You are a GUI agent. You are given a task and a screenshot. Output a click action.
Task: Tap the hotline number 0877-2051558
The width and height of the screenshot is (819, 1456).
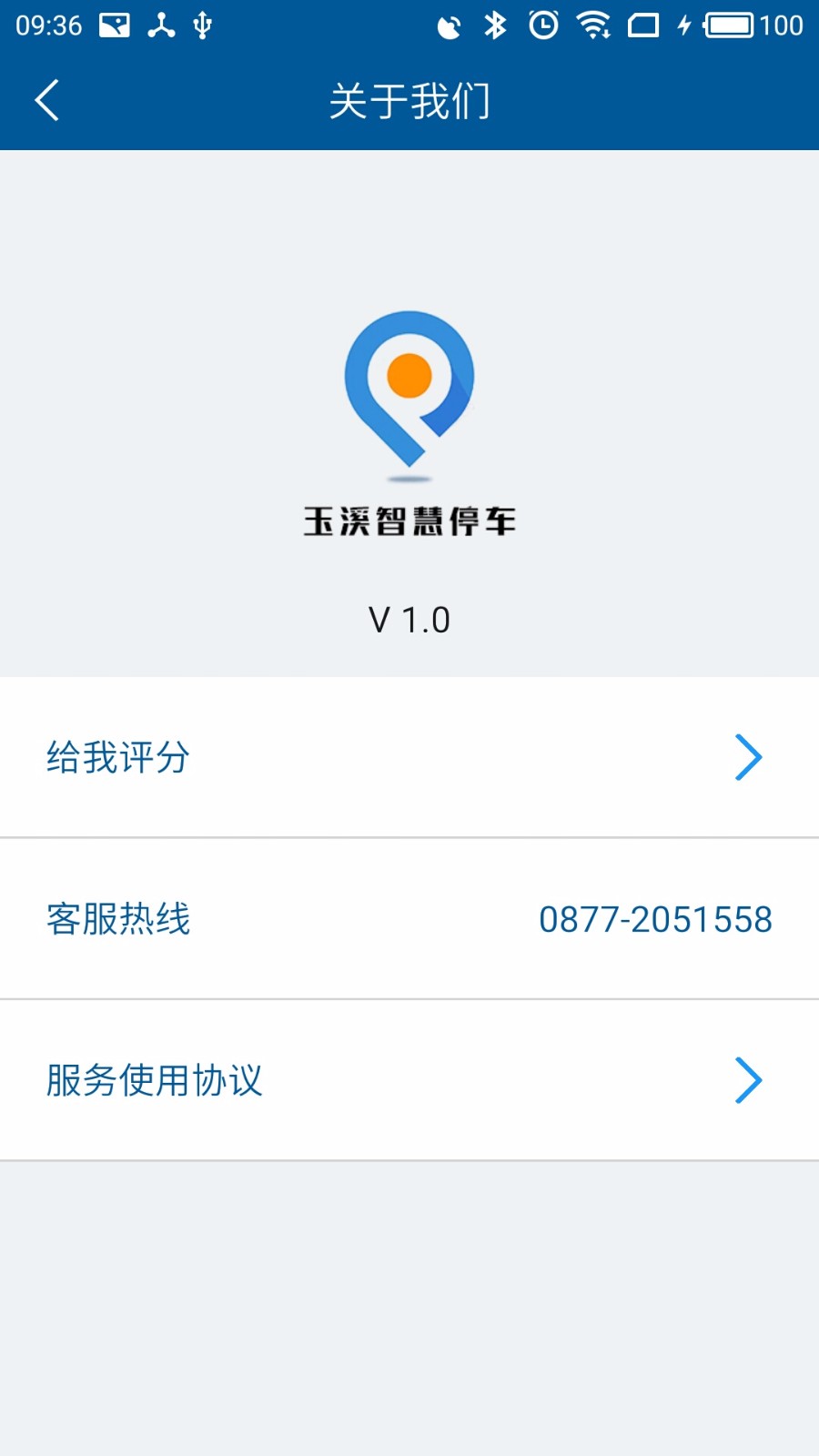coord(654,919)
